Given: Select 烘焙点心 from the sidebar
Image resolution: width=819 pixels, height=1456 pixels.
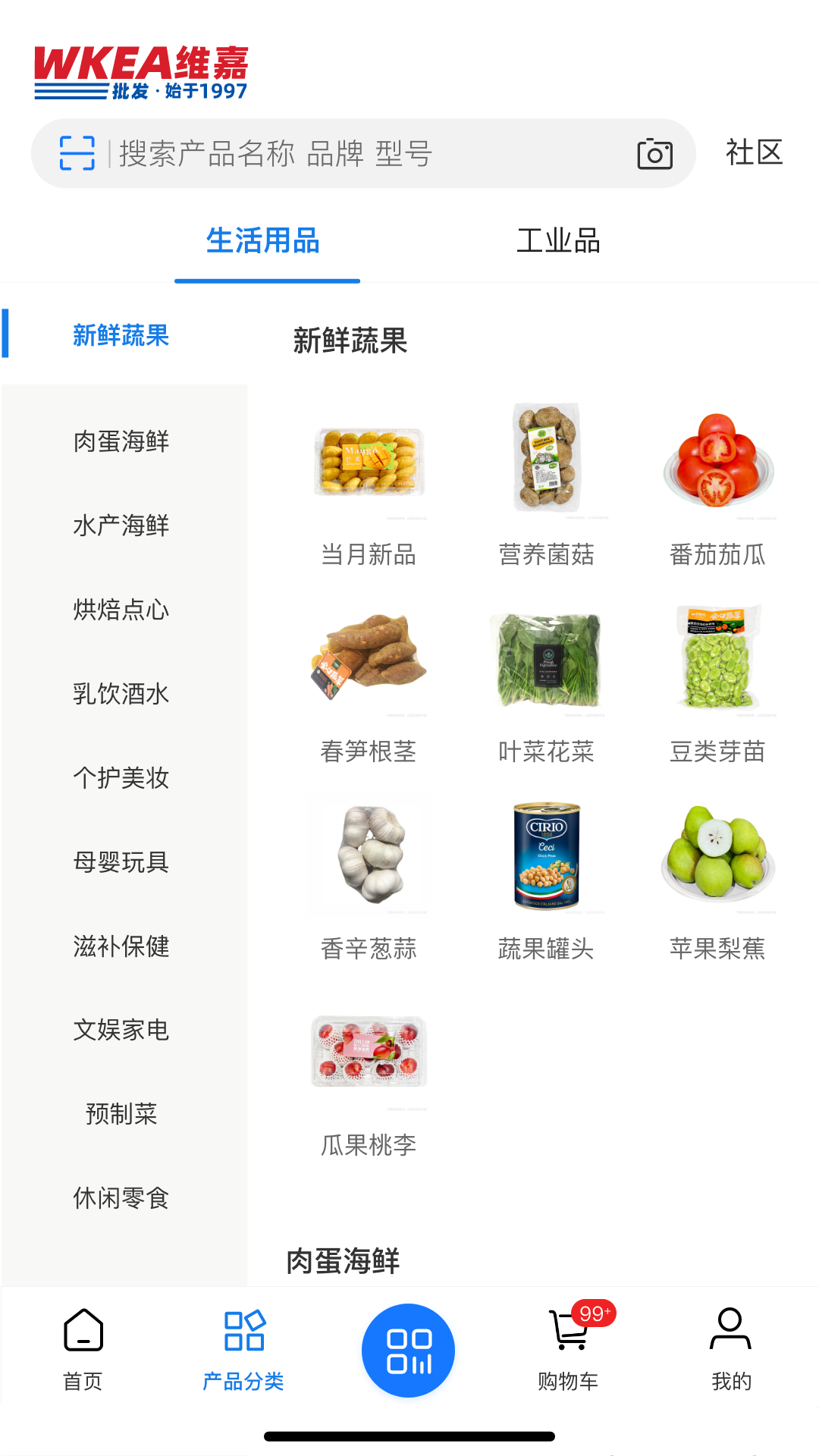Looking at the screenshot, I should point(121,610).
